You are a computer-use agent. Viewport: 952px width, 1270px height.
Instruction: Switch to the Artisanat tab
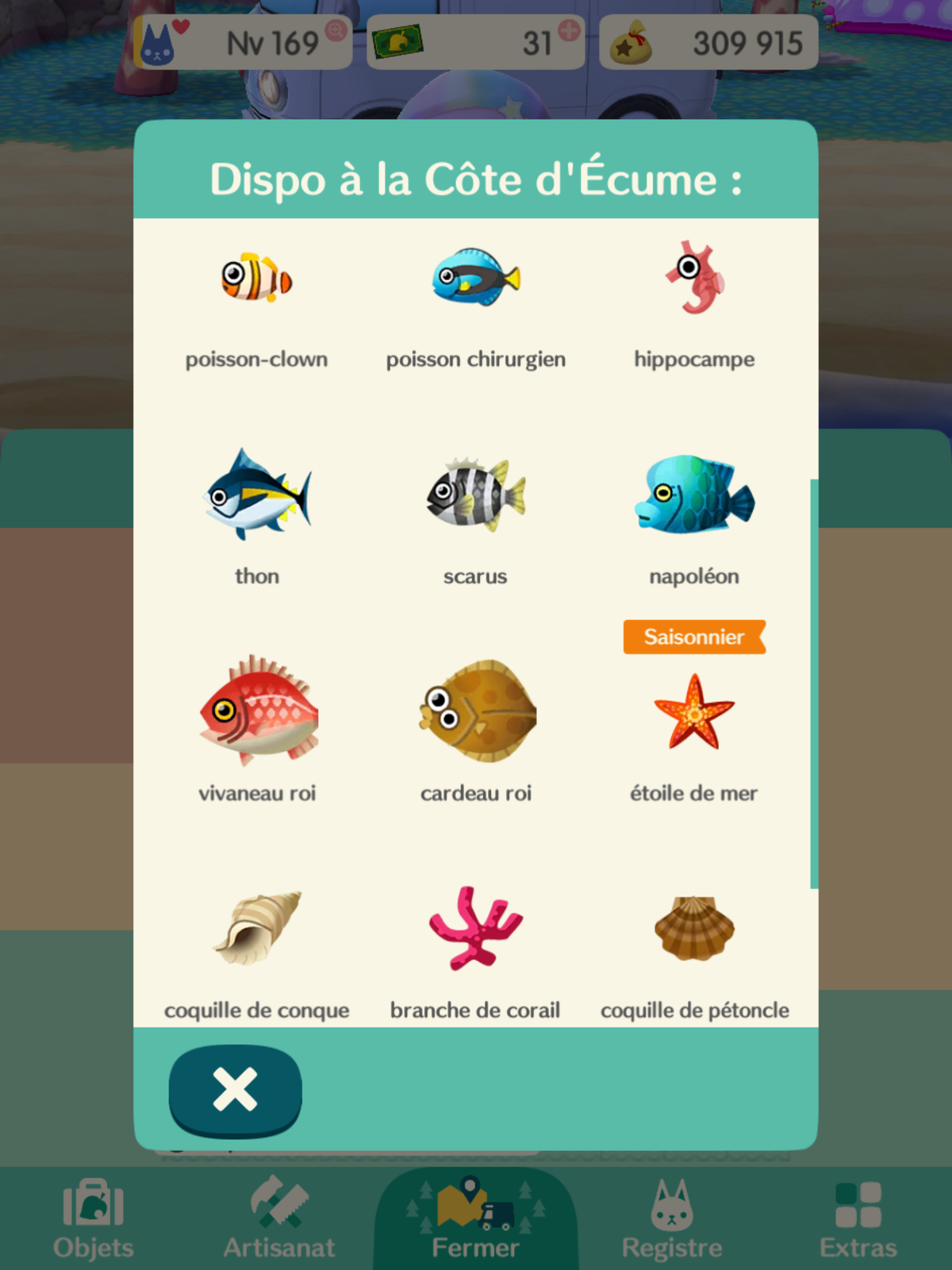coord(279,1218)
